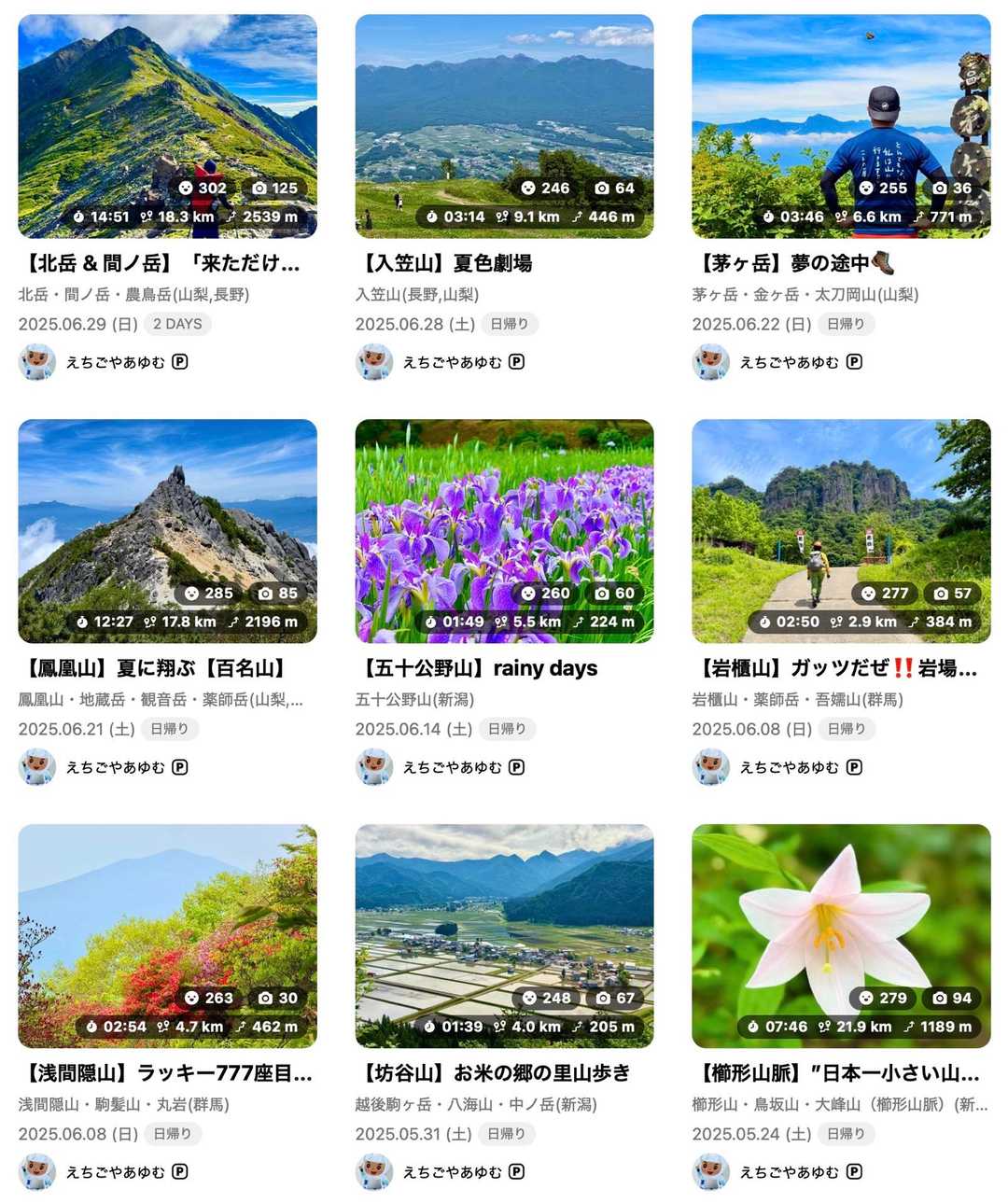The height and width of the screenshot is (1203, 1008).
Task: View the 茅ヶ岳 夢の途中 activity
Action: (x=793, y=263)
